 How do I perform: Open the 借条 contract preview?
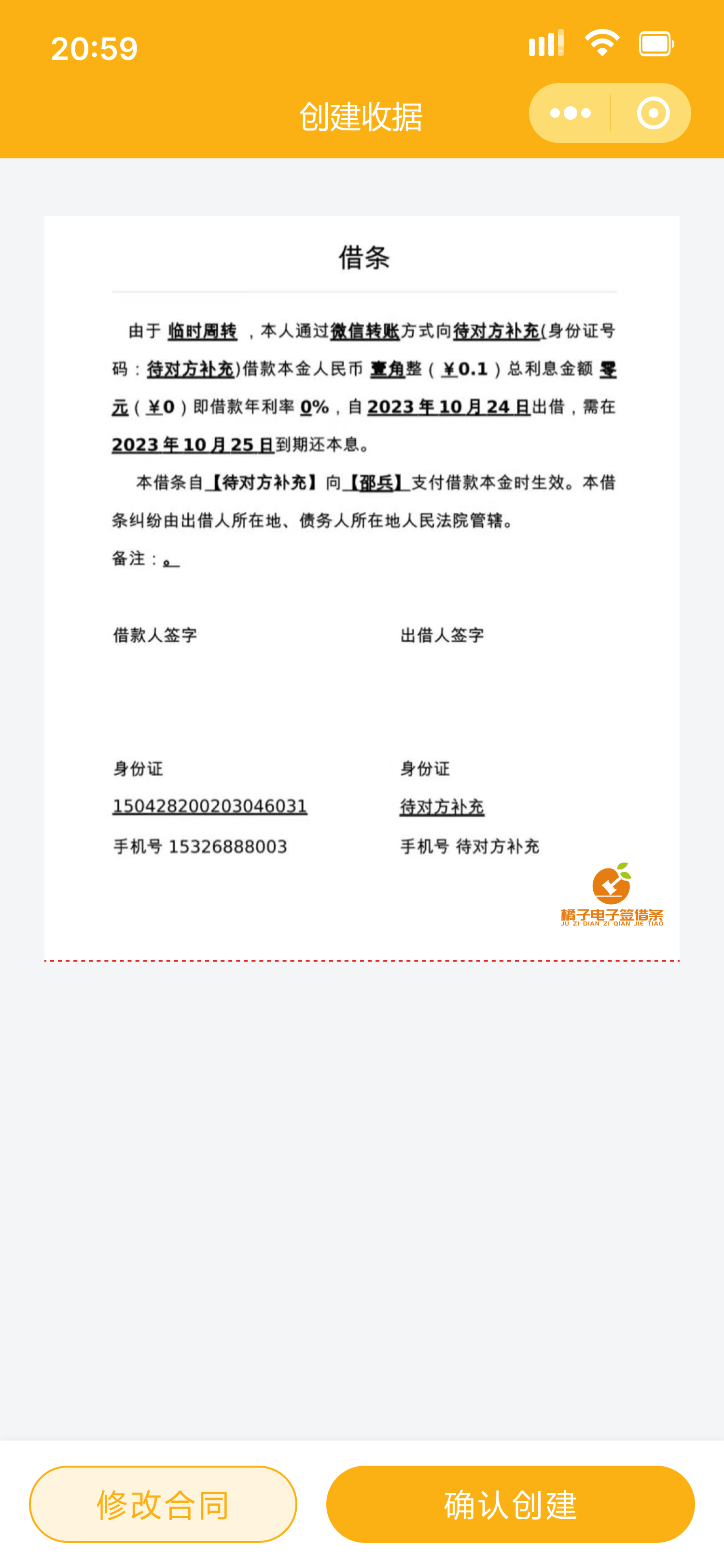(x=362, y=588)
